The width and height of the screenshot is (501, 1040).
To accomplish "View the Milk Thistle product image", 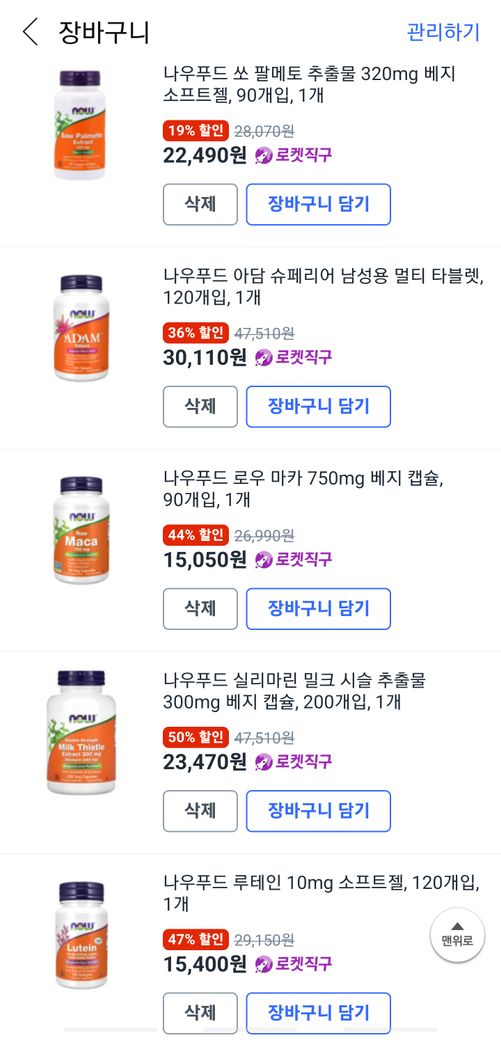I will (81, 732).
